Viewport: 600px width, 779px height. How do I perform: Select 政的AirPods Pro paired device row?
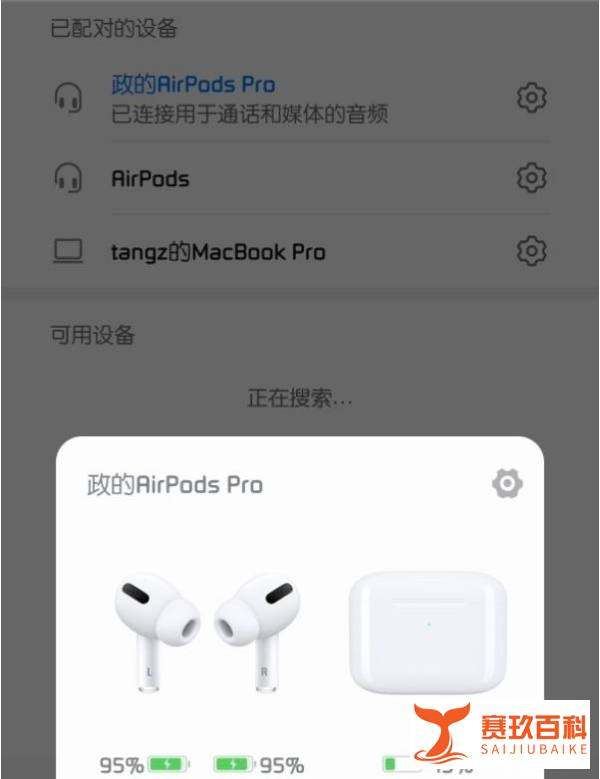point(250,98)
